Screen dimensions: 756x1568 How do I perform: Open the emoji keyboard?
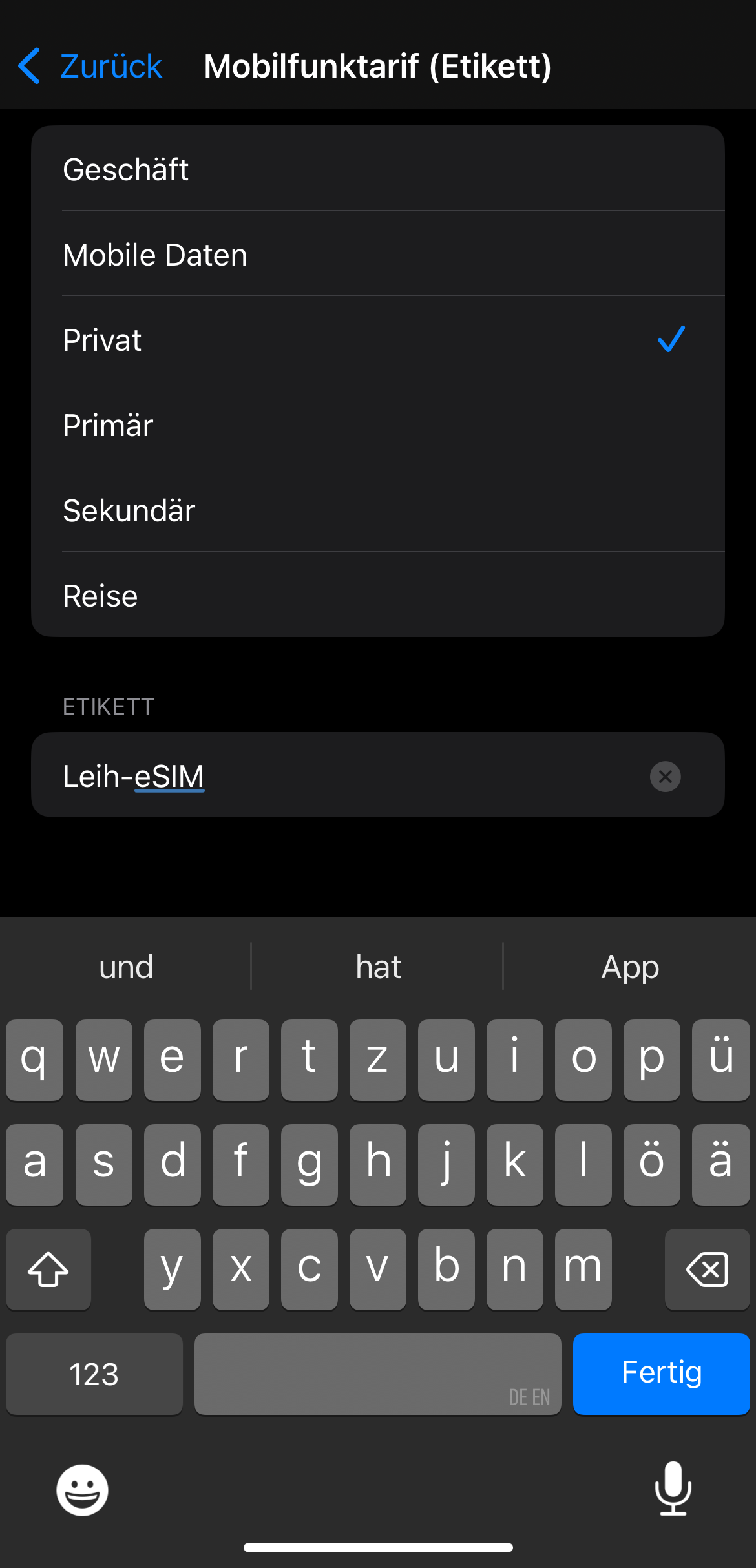pos(82,1490)
